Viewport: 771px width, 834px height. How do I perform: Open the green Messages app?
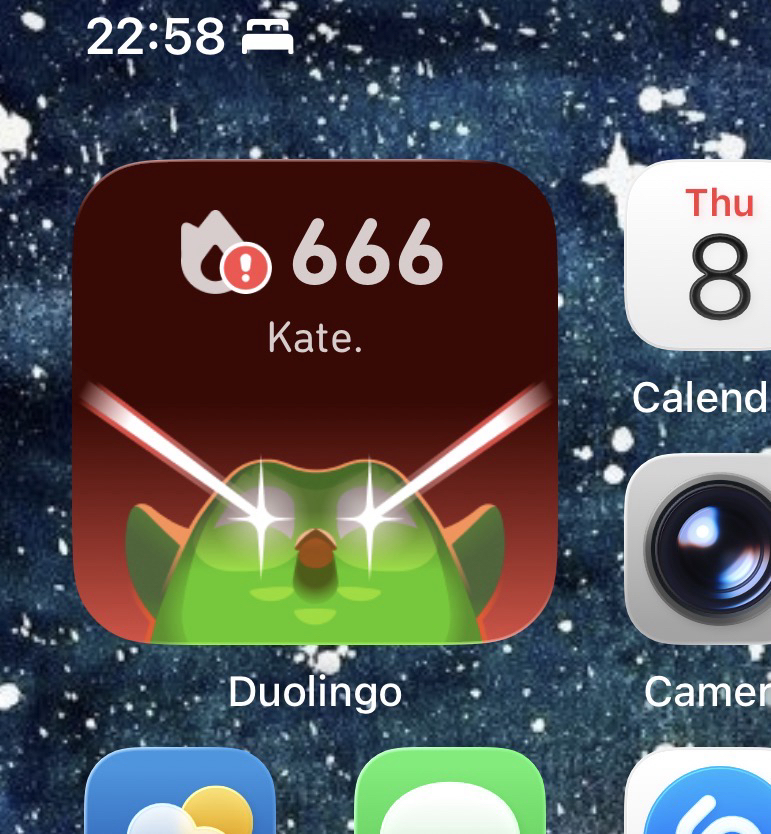[x=450, y=797]
